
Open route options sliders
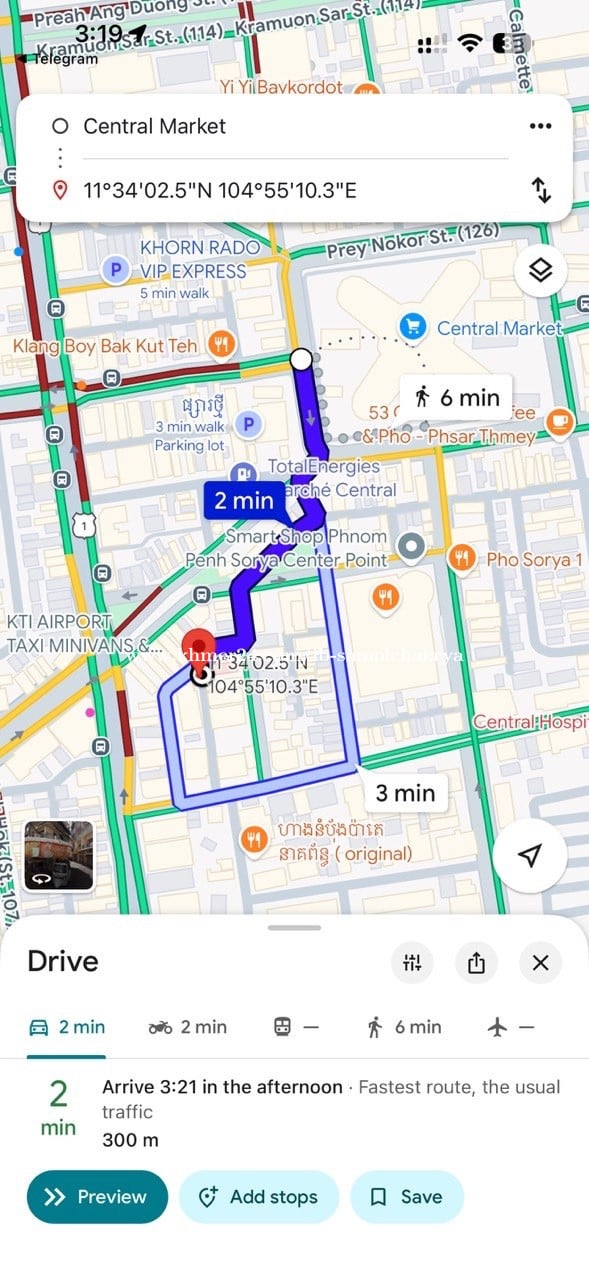click(412, 963)
